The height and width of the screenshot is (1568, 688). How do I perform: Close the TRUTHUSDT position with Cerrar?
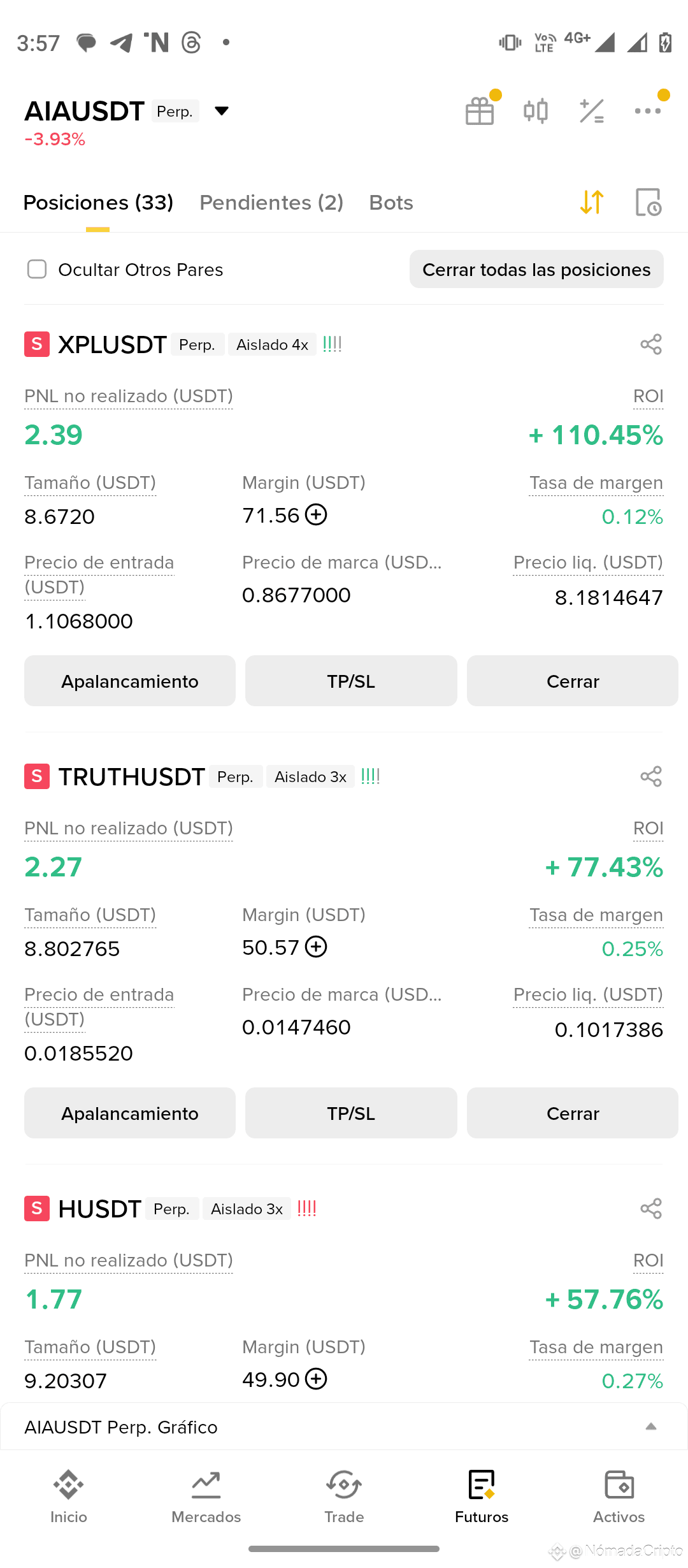(x=572, y=1114)
